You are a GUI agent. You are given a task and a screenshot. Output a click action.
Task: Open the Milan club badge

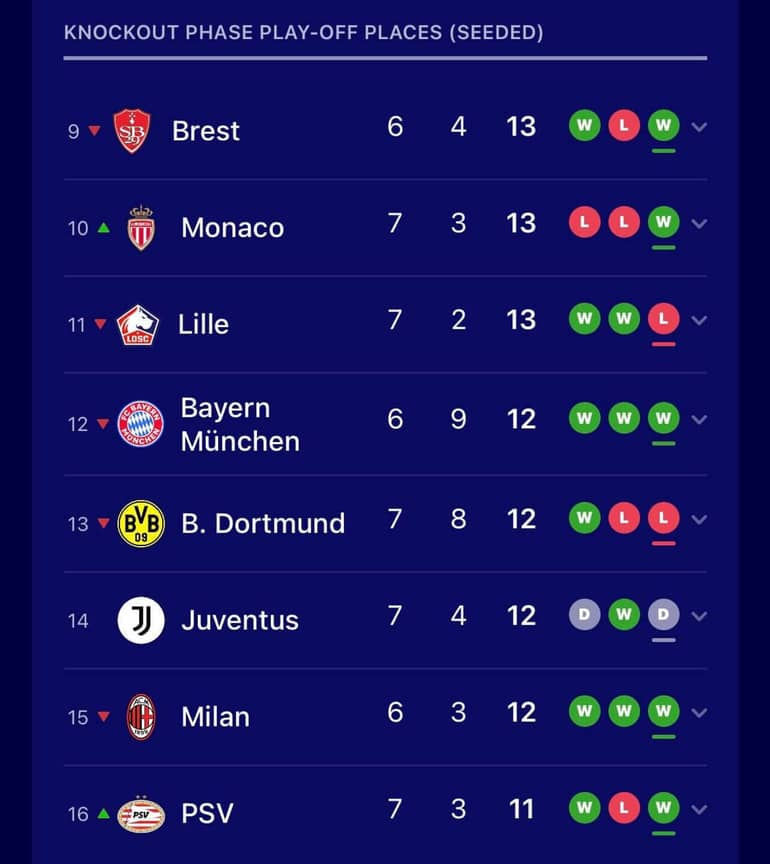[140, 715]
